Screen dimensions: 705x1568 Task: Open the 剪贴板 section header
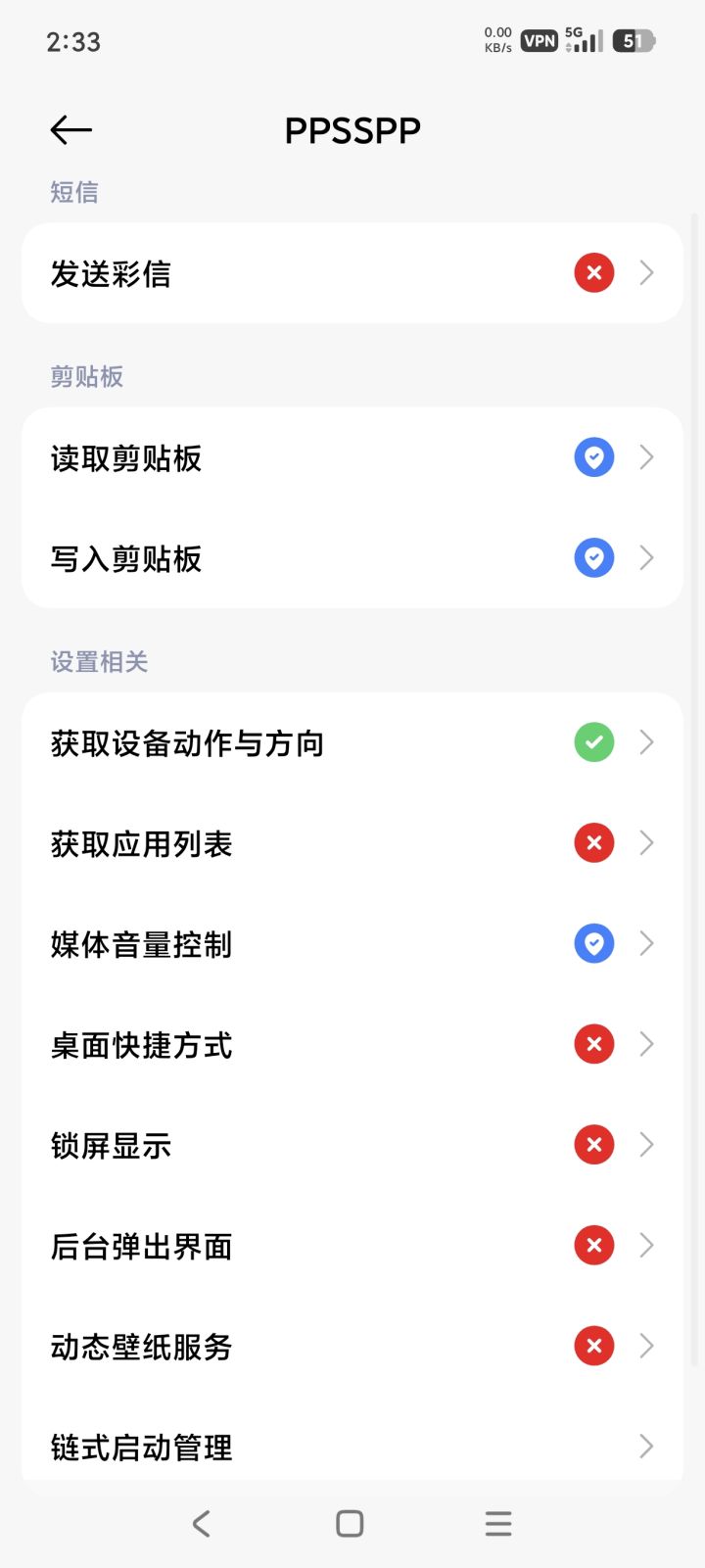86,376
